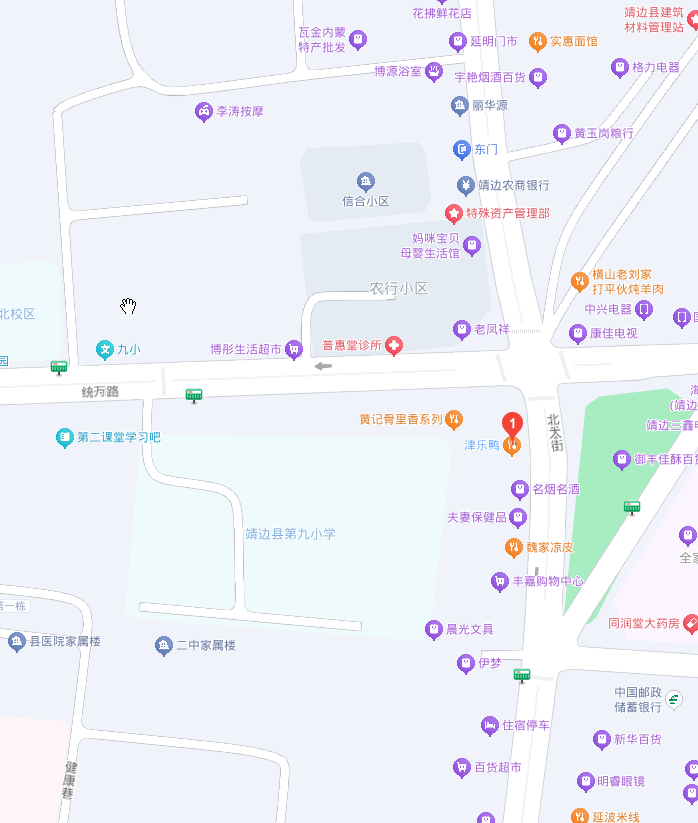Open the 住宿停车 lodging marker

tap(489, 724)
